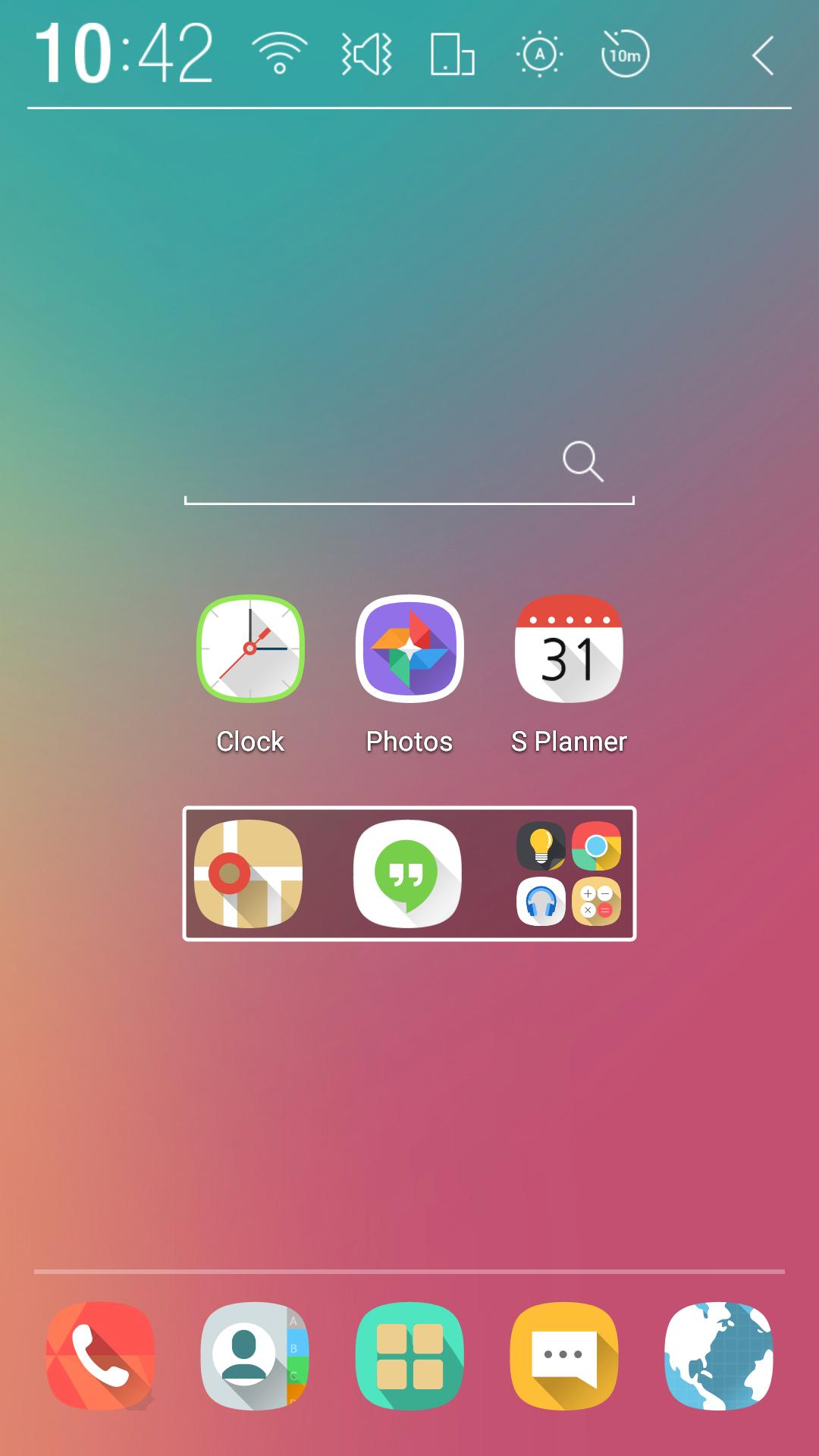Open the Messages app
This screenshot has width=819, height=1456.
[564, 1356]
